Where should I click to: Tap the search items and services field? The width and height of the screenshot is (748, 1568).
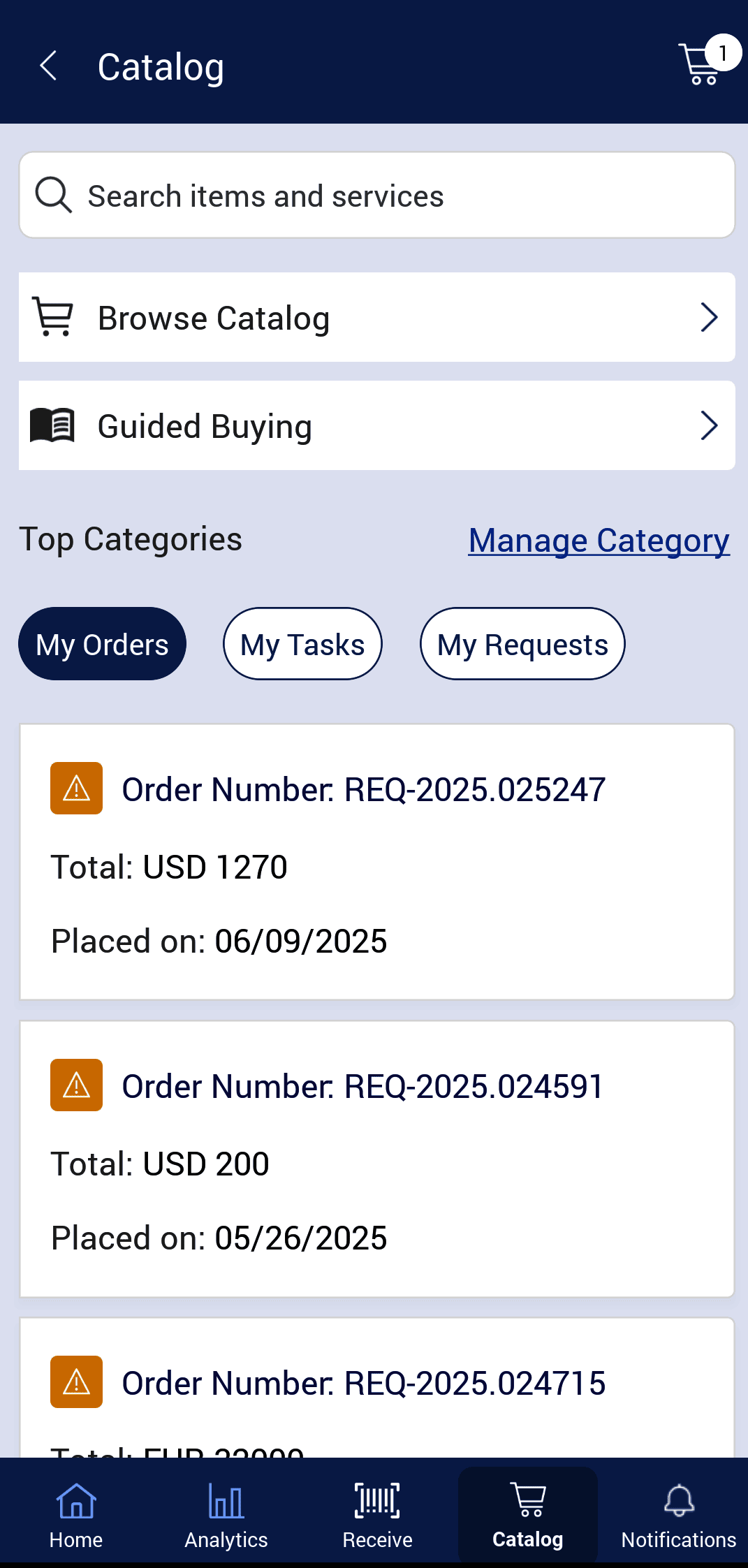(377, 196)
